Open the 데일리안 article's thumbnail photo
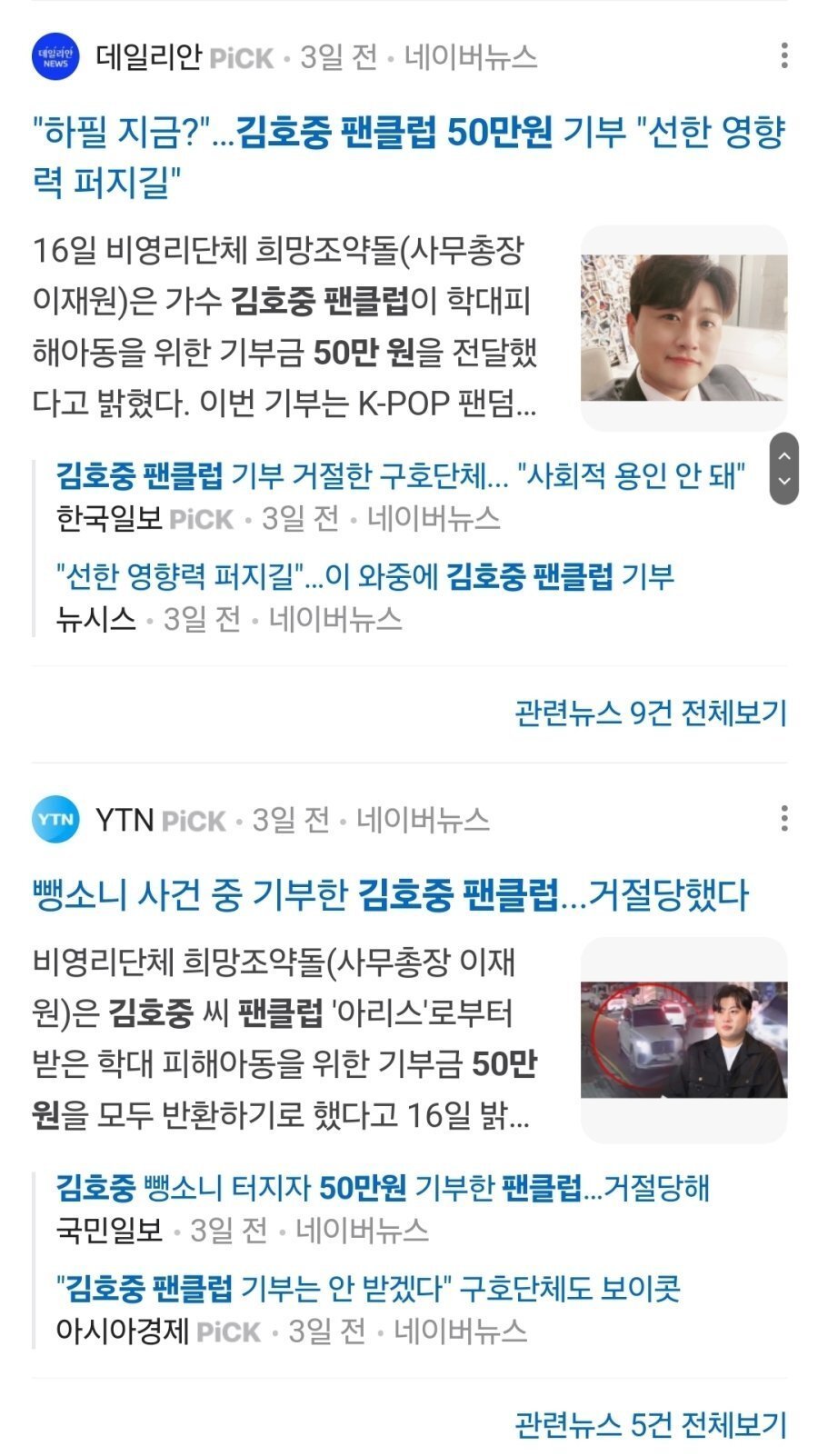This screenshot has width=818, height=1456. pyautogui.click(x=683, y=328)
